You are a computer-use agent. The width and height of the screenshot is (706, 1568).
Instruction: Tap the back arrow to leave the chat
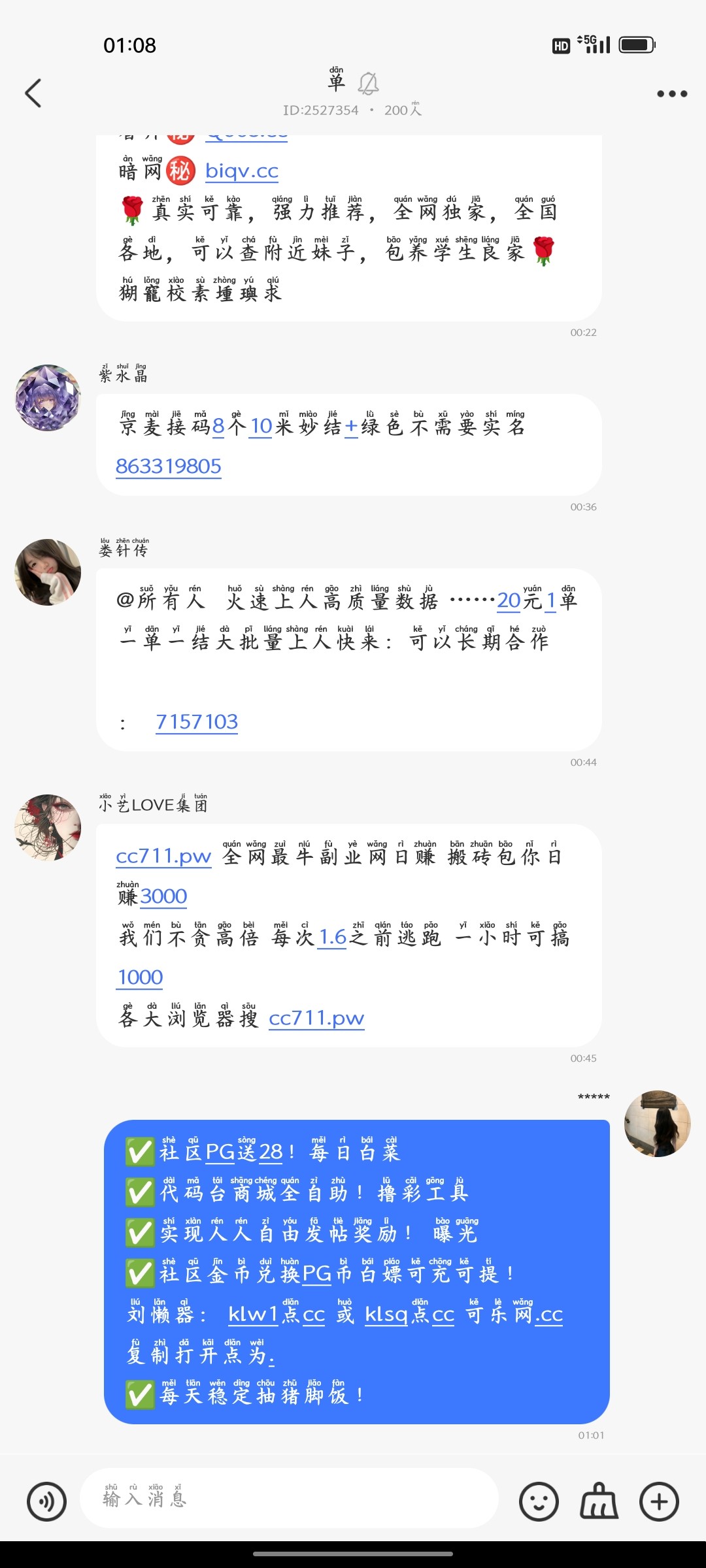click(x=34, y=93)
